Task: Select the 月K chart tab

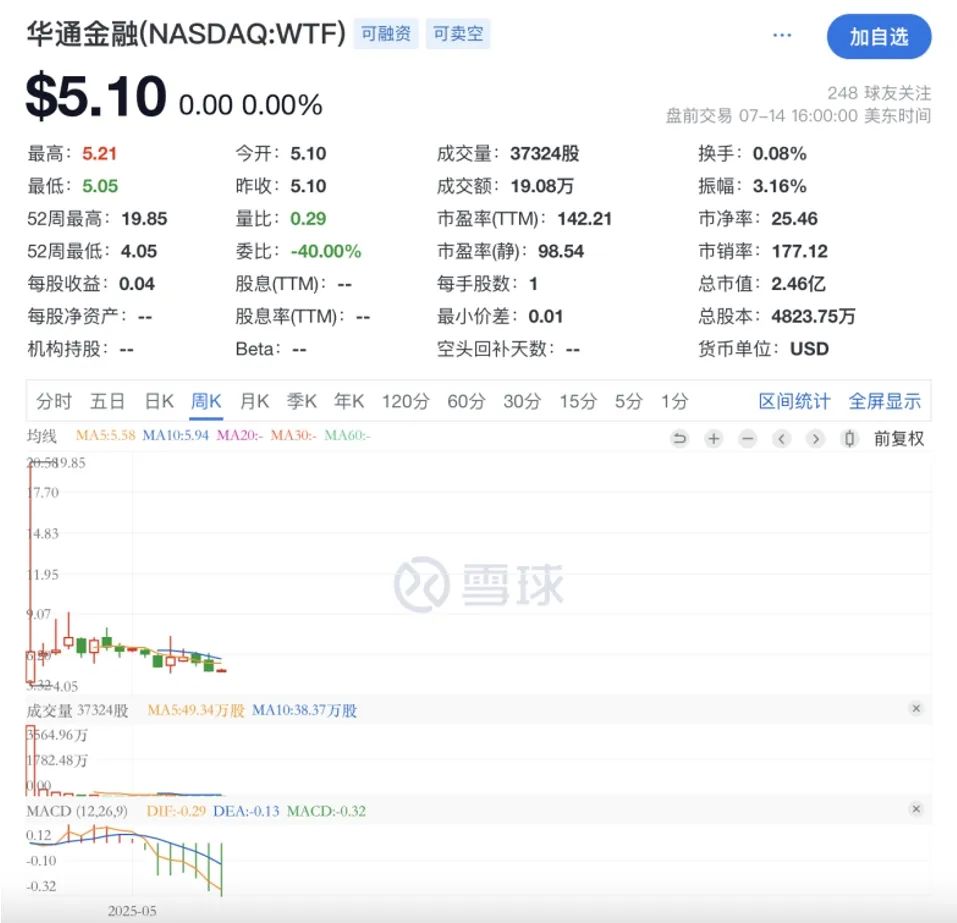Action: coord(255,401)
